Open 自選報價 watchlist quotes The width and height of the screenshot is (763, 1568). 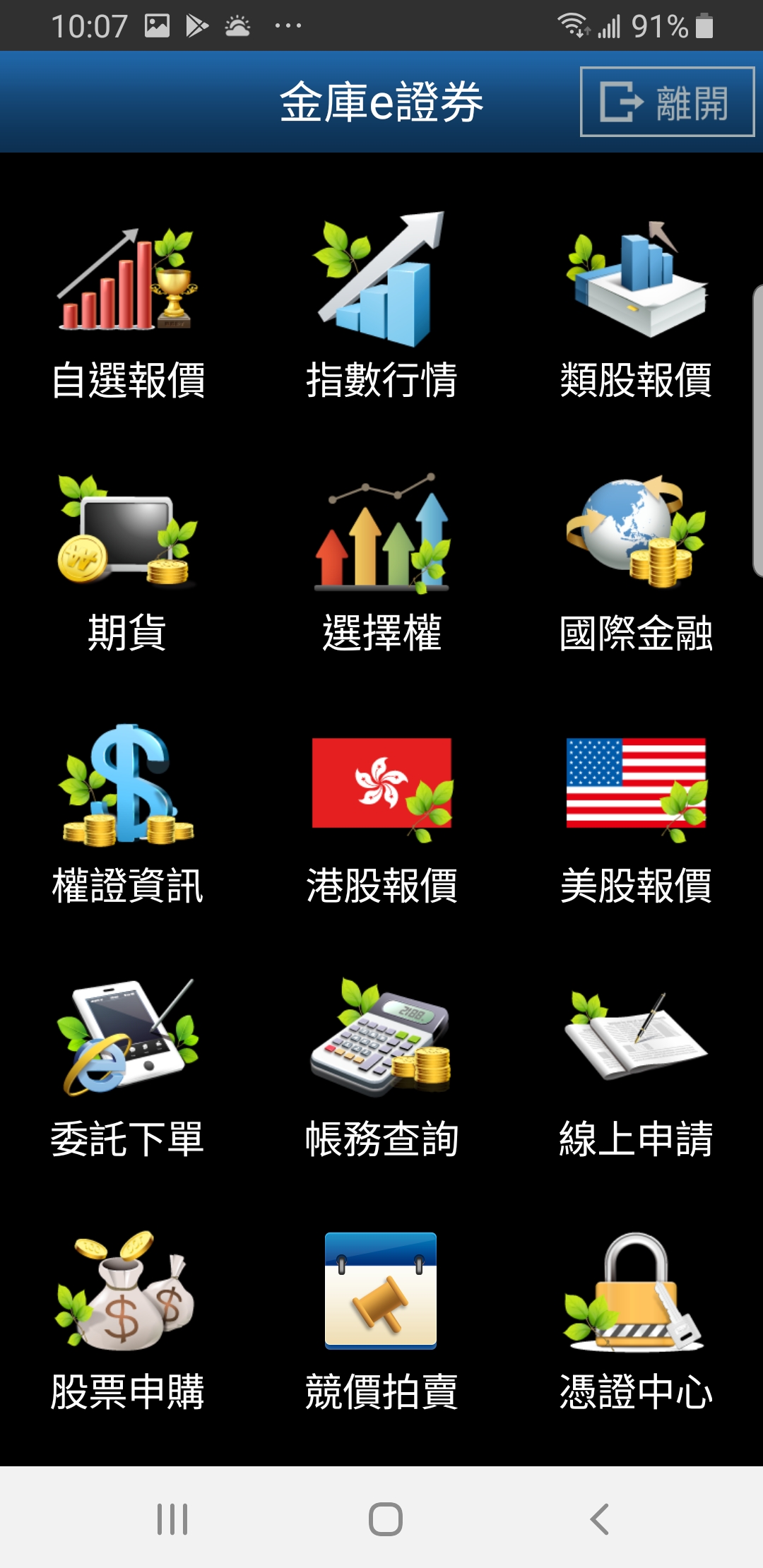[128, 312]
